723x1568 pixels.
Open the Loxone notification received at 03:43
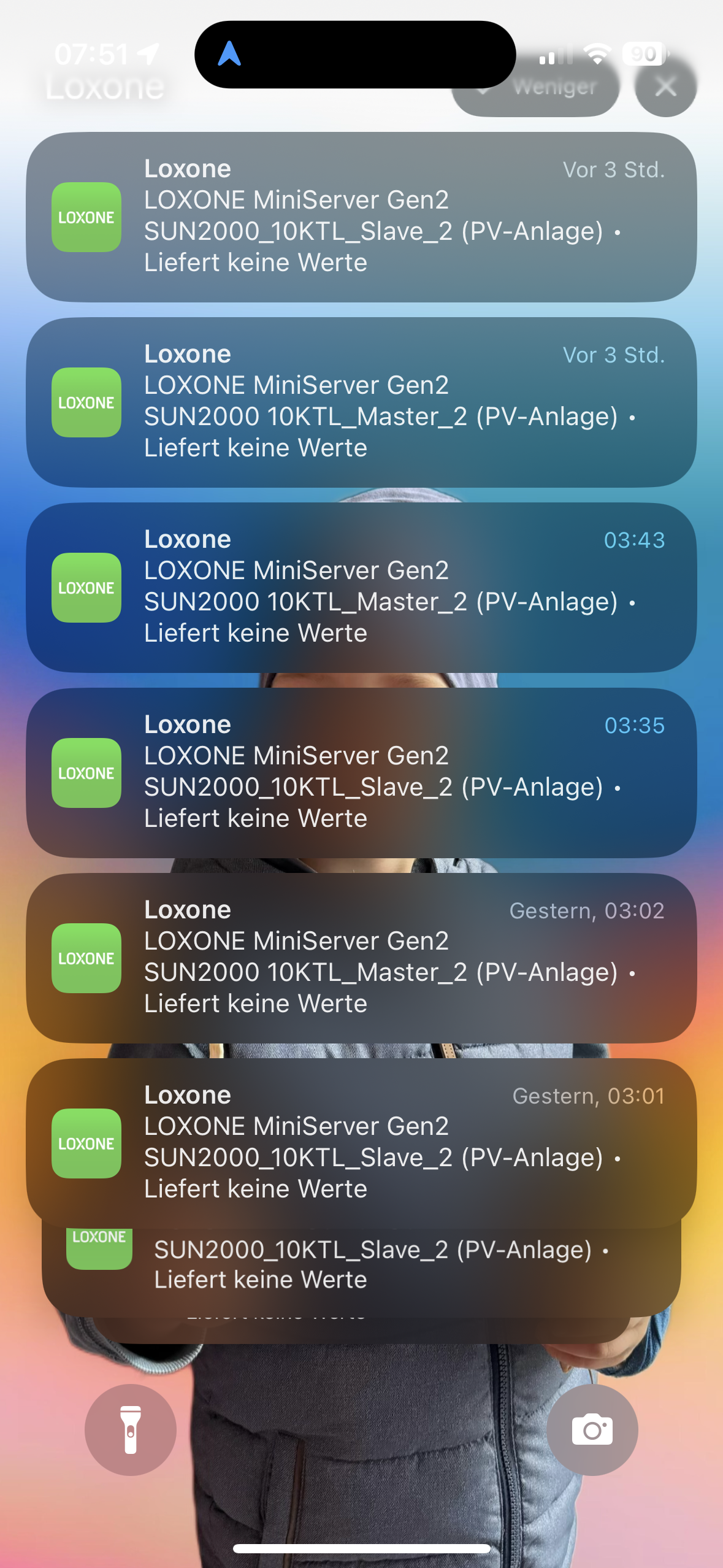[x=361, y=587]
